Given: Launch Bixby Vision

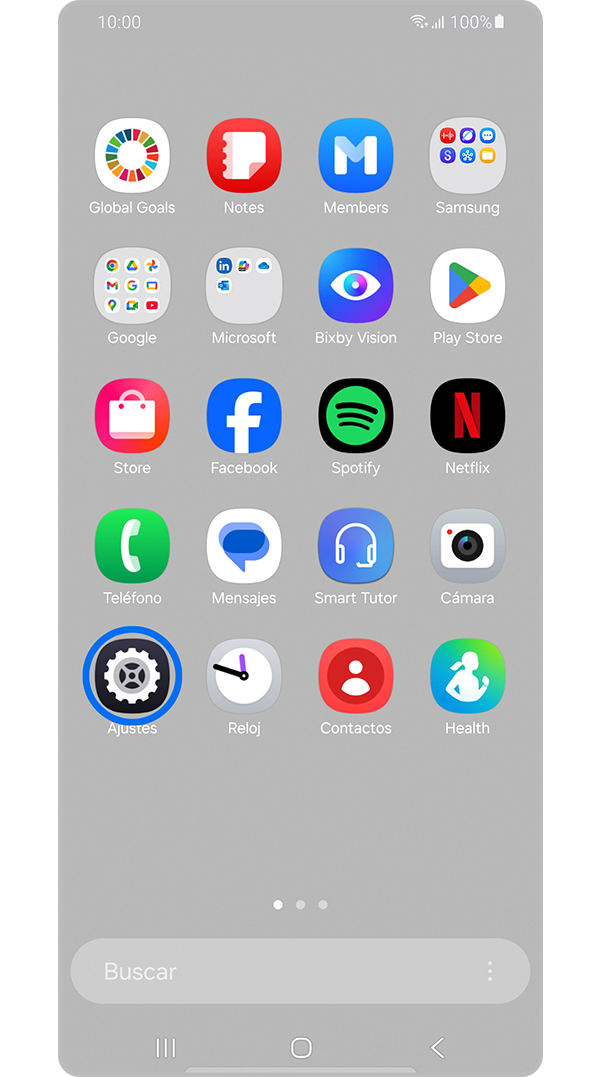Looking at the screenshot, I should coord(356,285).
